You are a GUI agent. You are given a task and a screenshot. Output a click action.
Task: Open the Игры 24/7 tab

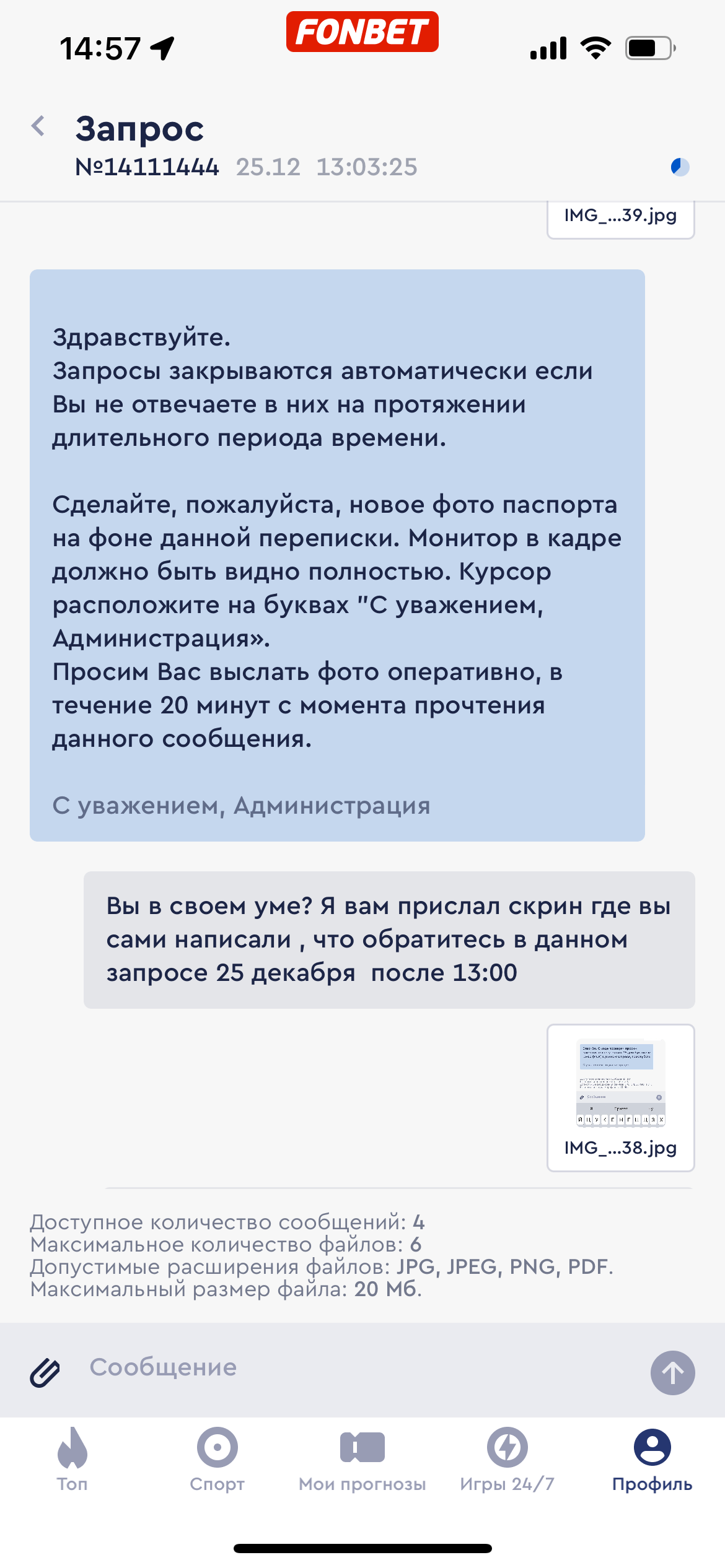pyautogui.click(x=507, y=1459)
